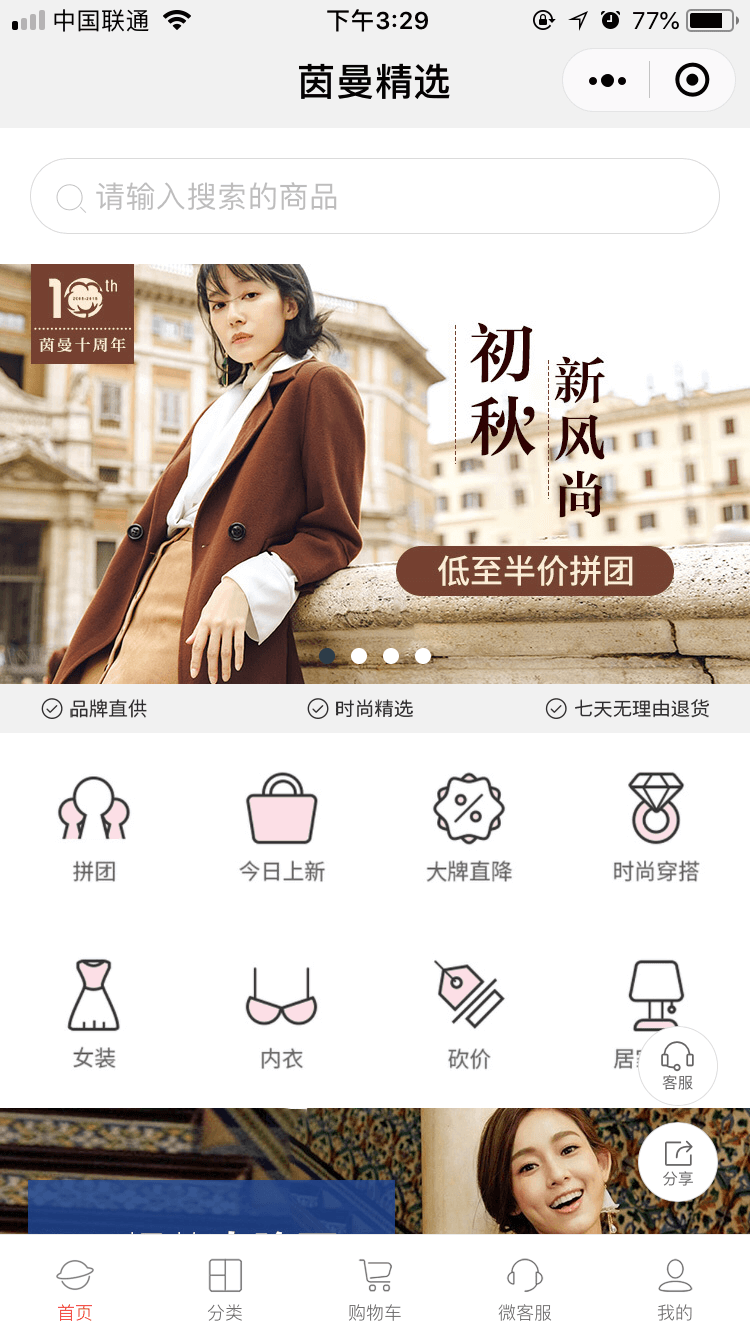Open the 拼团 group-buy category
Viewport: 750px width, 1334px height.
(94, 828)
